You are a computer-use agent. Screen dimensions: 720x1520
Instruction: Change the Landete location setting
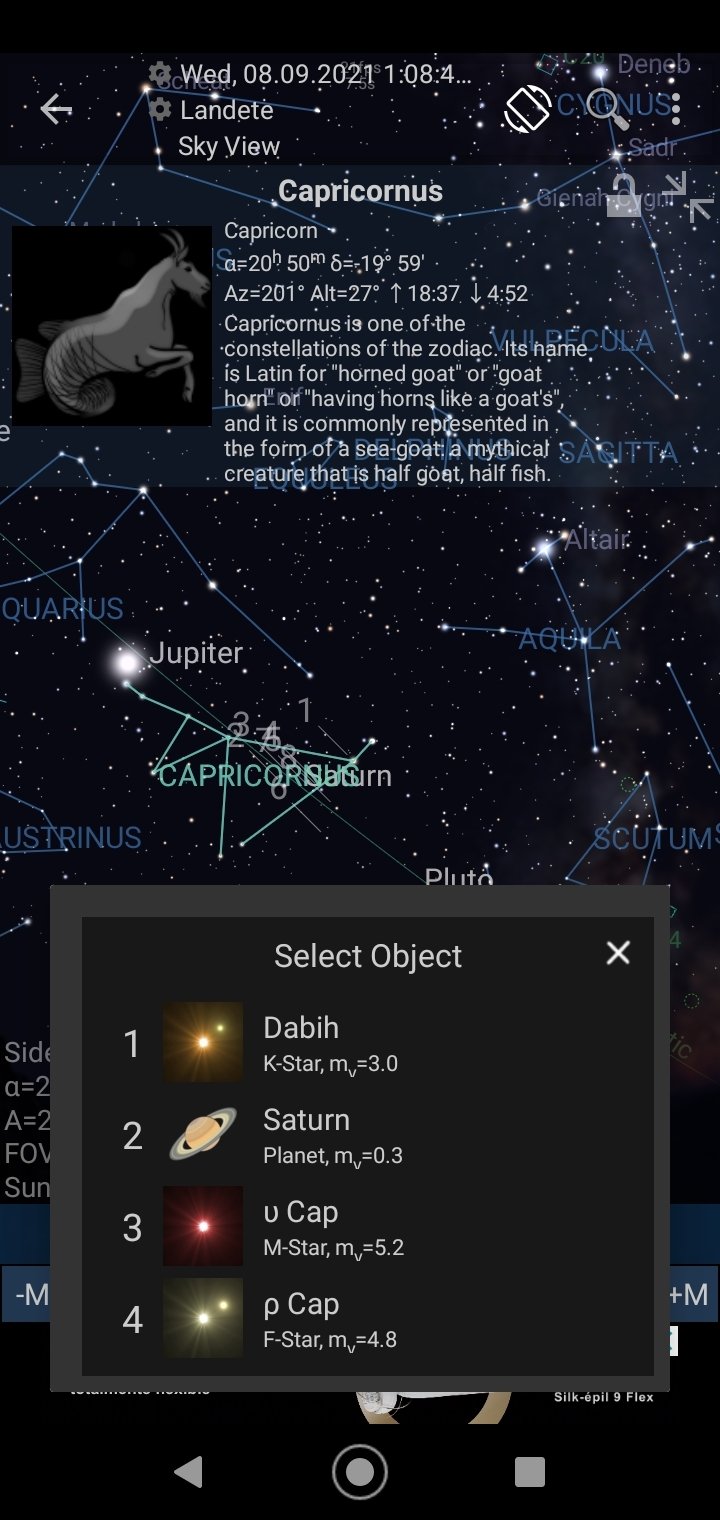(x=211, y=110)
